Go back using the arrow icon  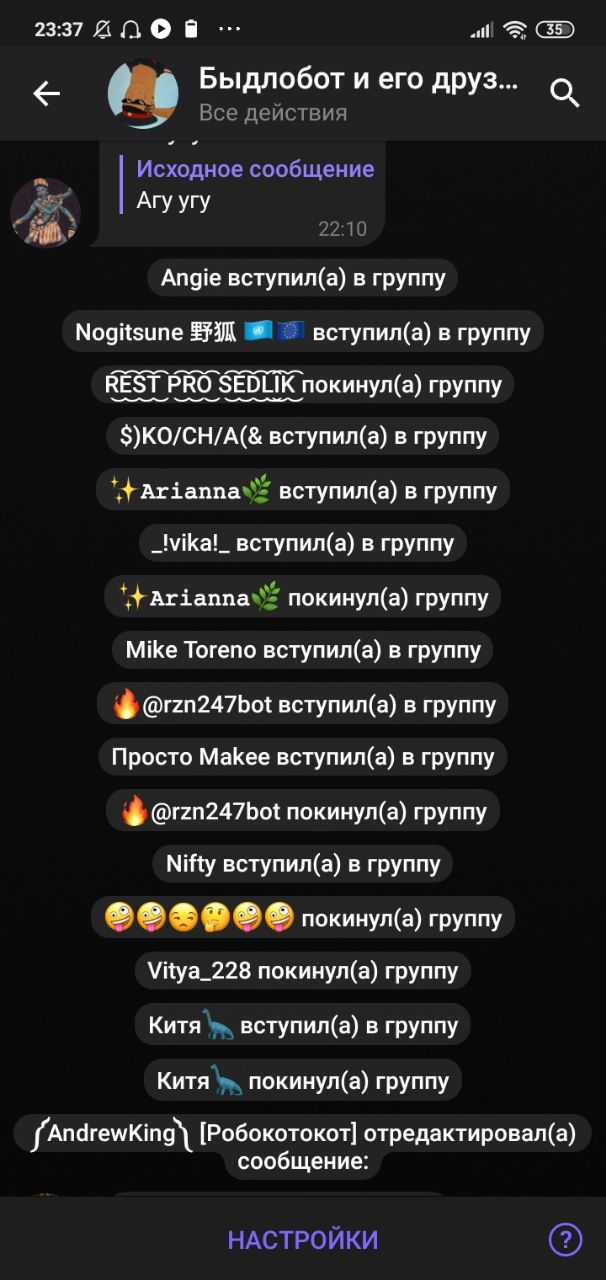47,94
